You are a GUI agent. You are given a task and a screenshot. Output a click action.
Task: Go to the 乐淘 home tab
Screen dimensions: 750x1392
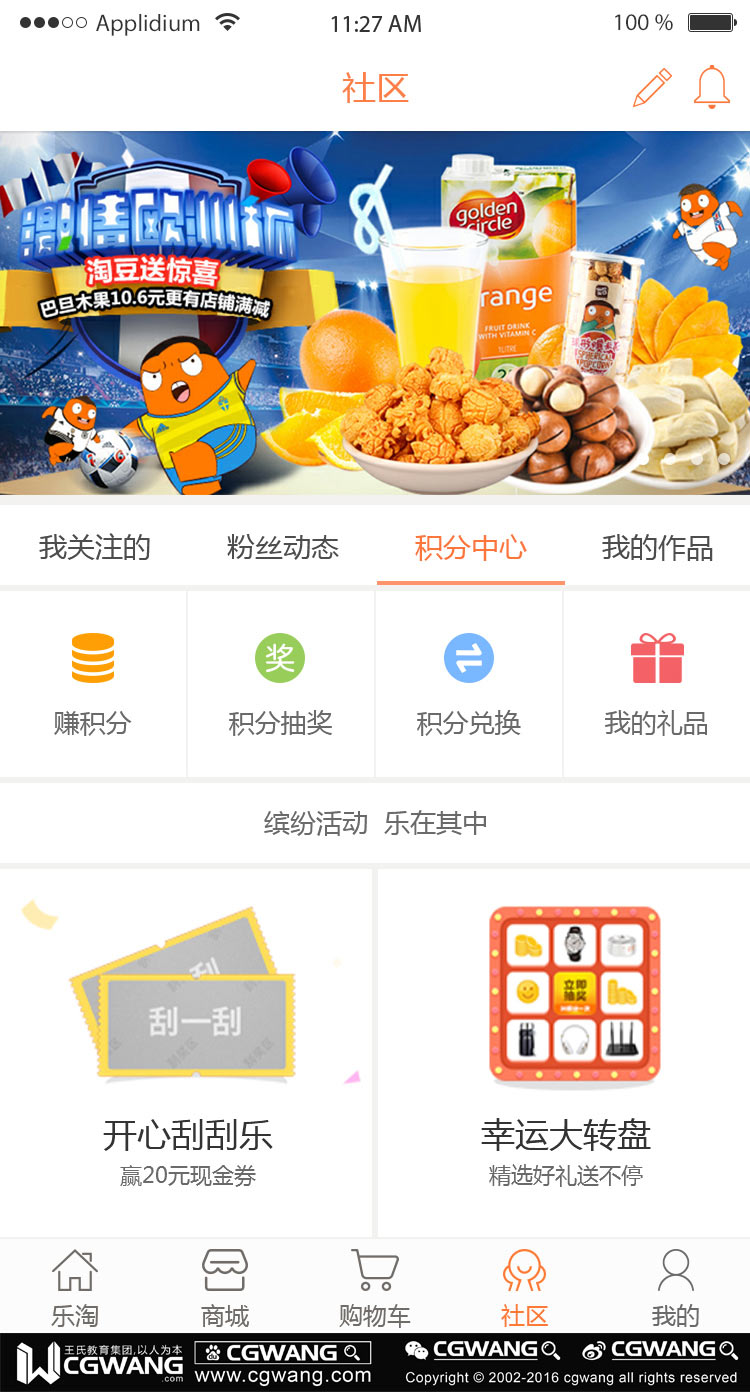[x=75, y=1287]
